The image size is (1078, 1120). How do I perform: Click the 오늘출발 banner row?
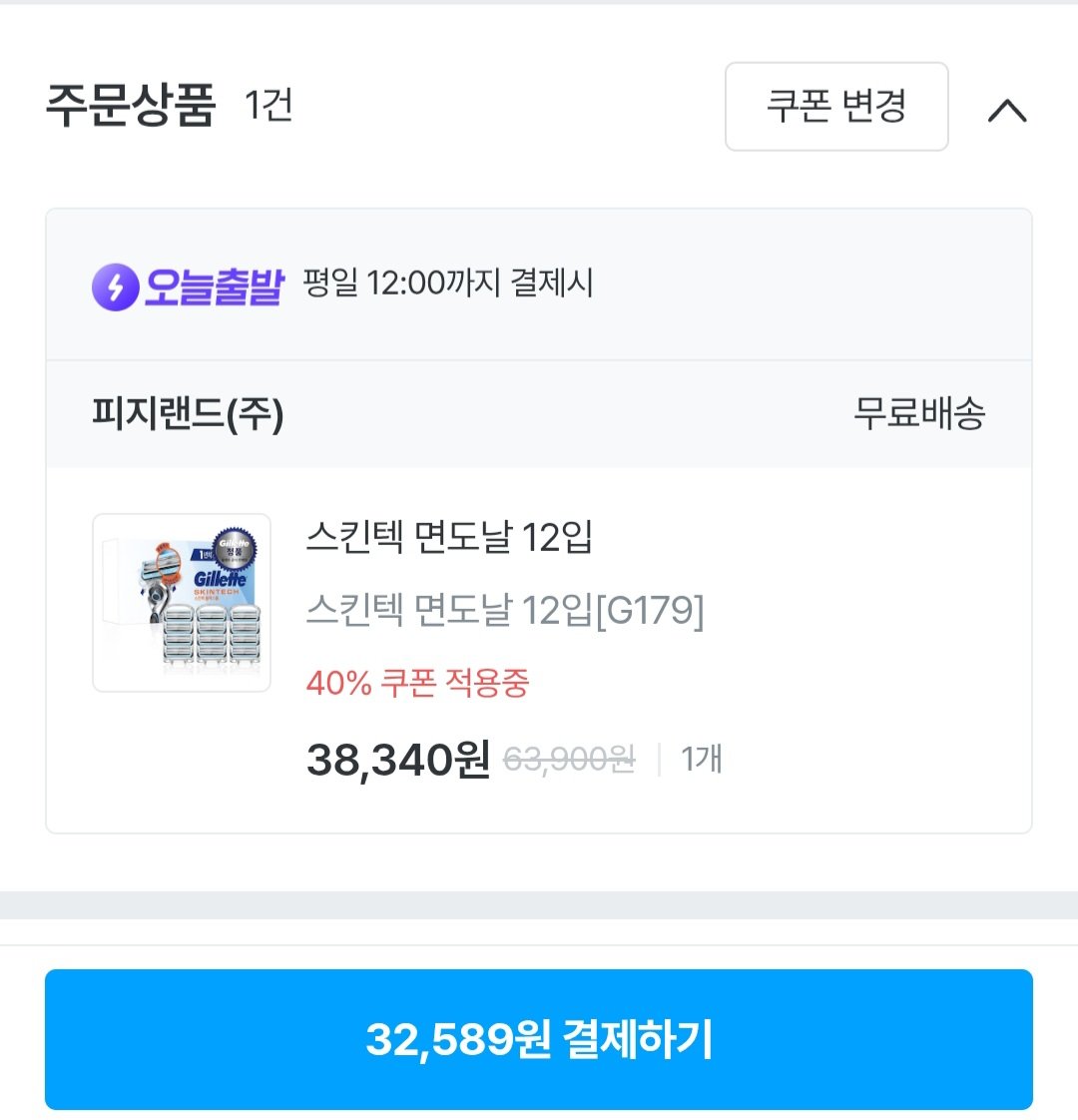[x=539, y=288]
